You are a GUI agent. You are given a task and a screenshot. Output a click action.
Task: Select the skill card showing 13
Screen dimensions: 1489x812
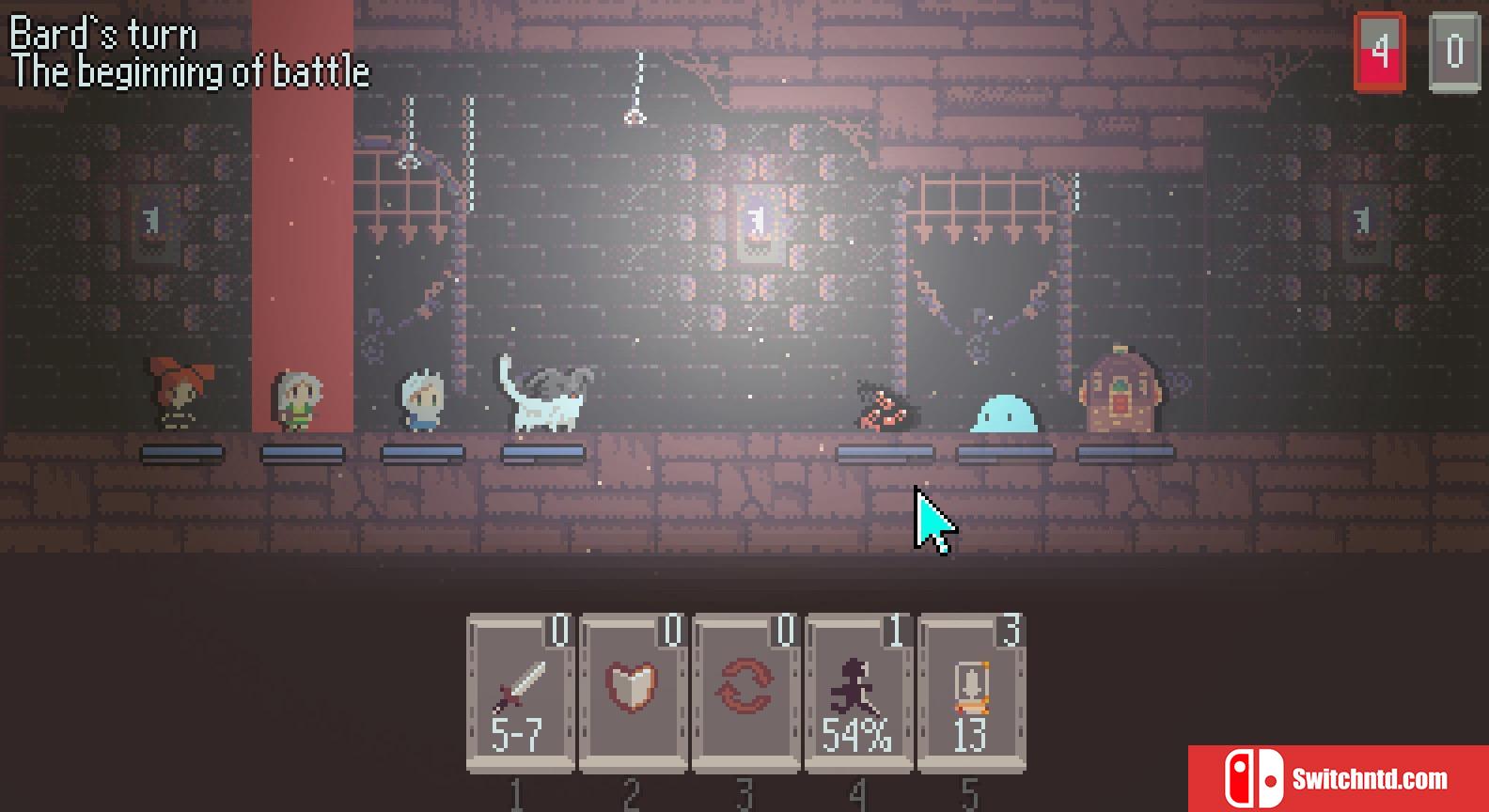[970, 694]
